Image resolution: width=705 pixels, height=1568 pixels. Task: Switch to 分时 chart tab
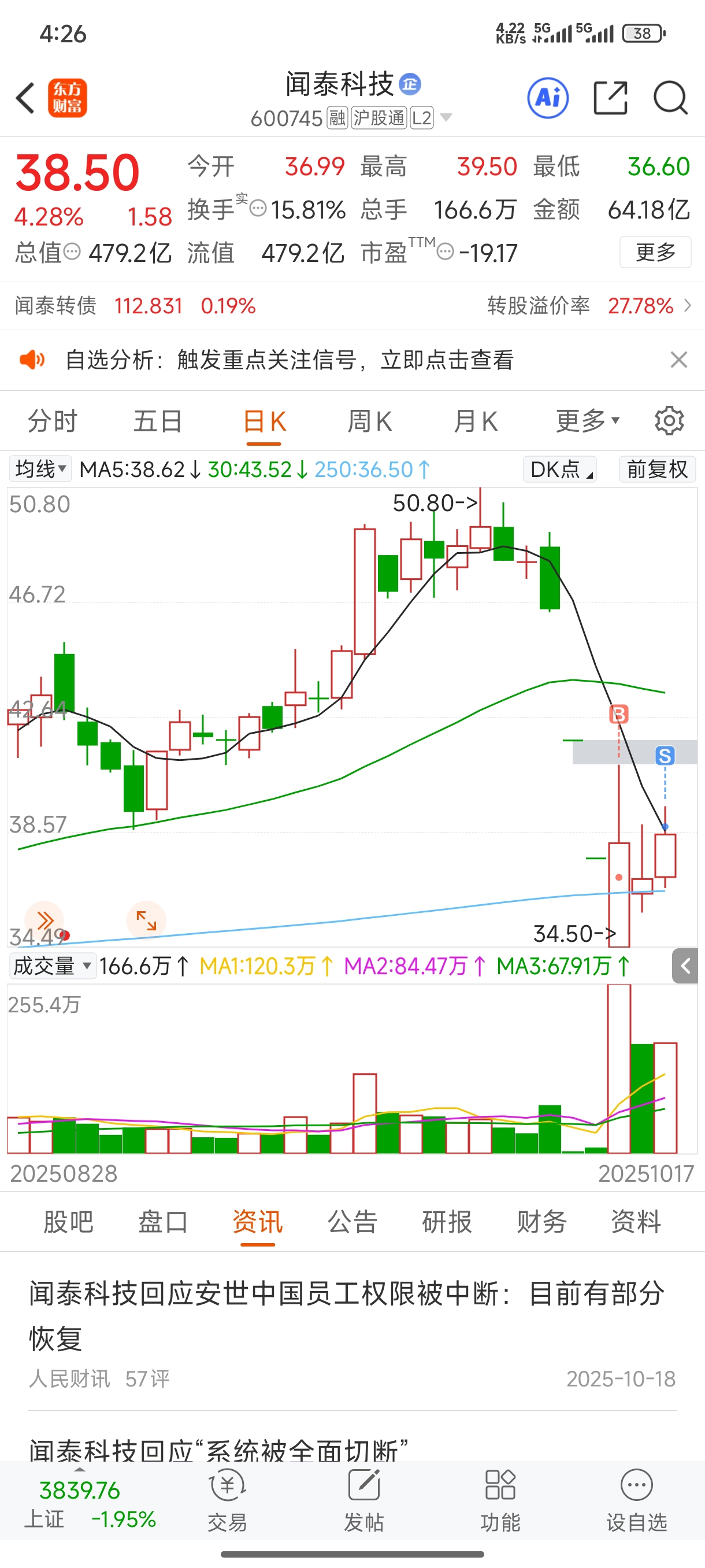click(53, 421)
